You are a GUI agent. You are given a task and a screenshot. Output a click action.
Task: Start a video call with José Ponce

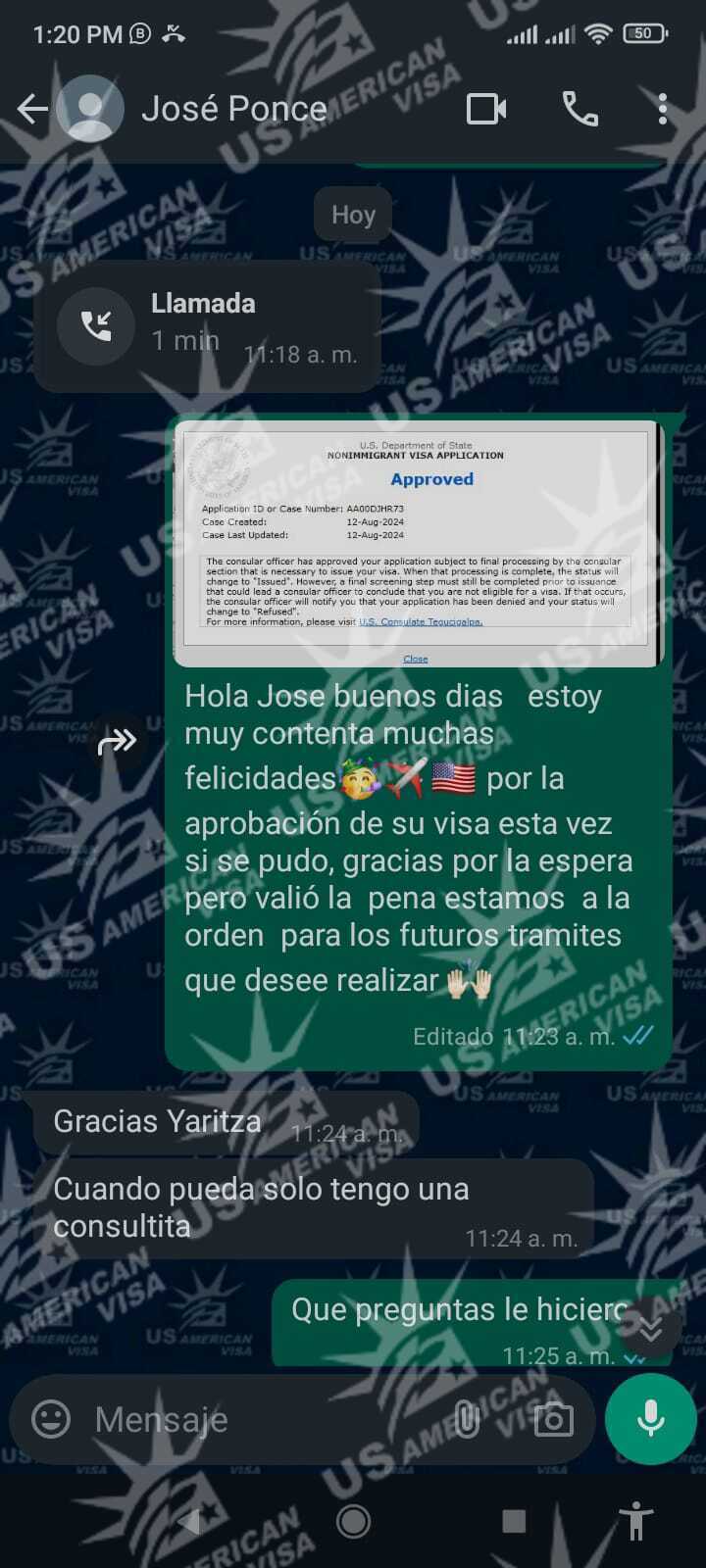(x=486, y=109)
